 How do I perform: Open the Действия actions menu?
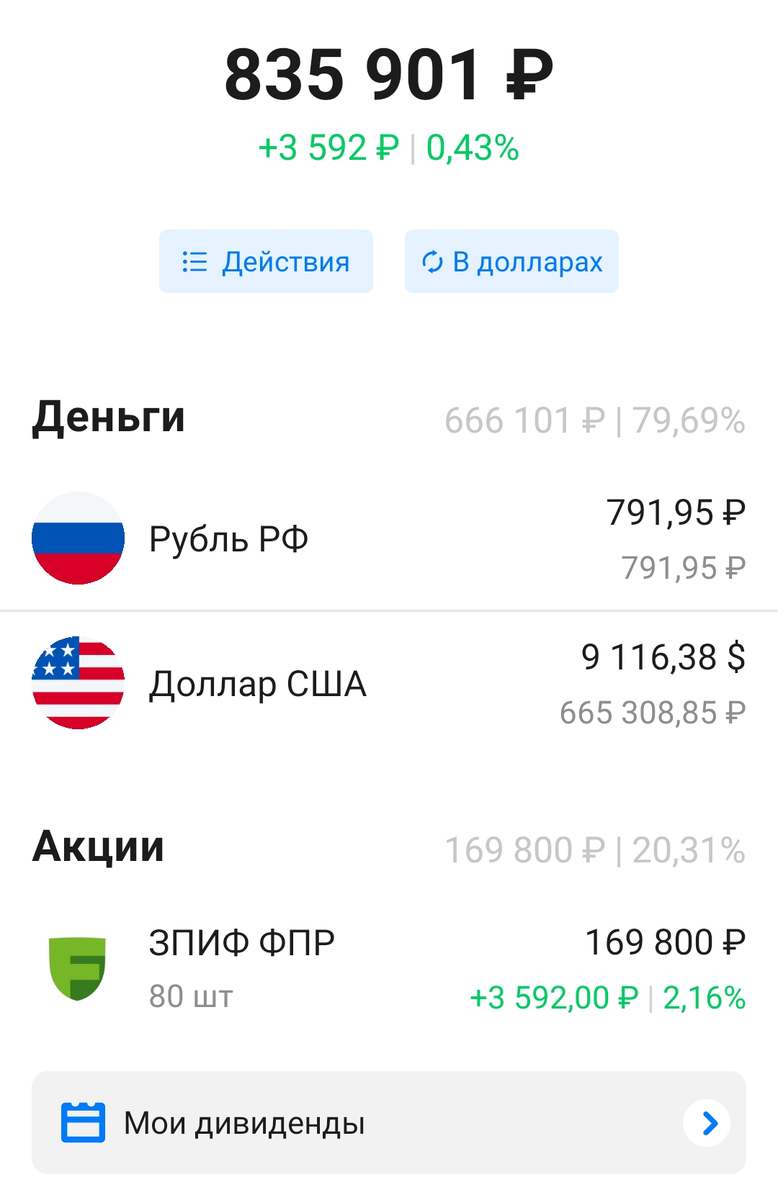[x=265, y=261]
